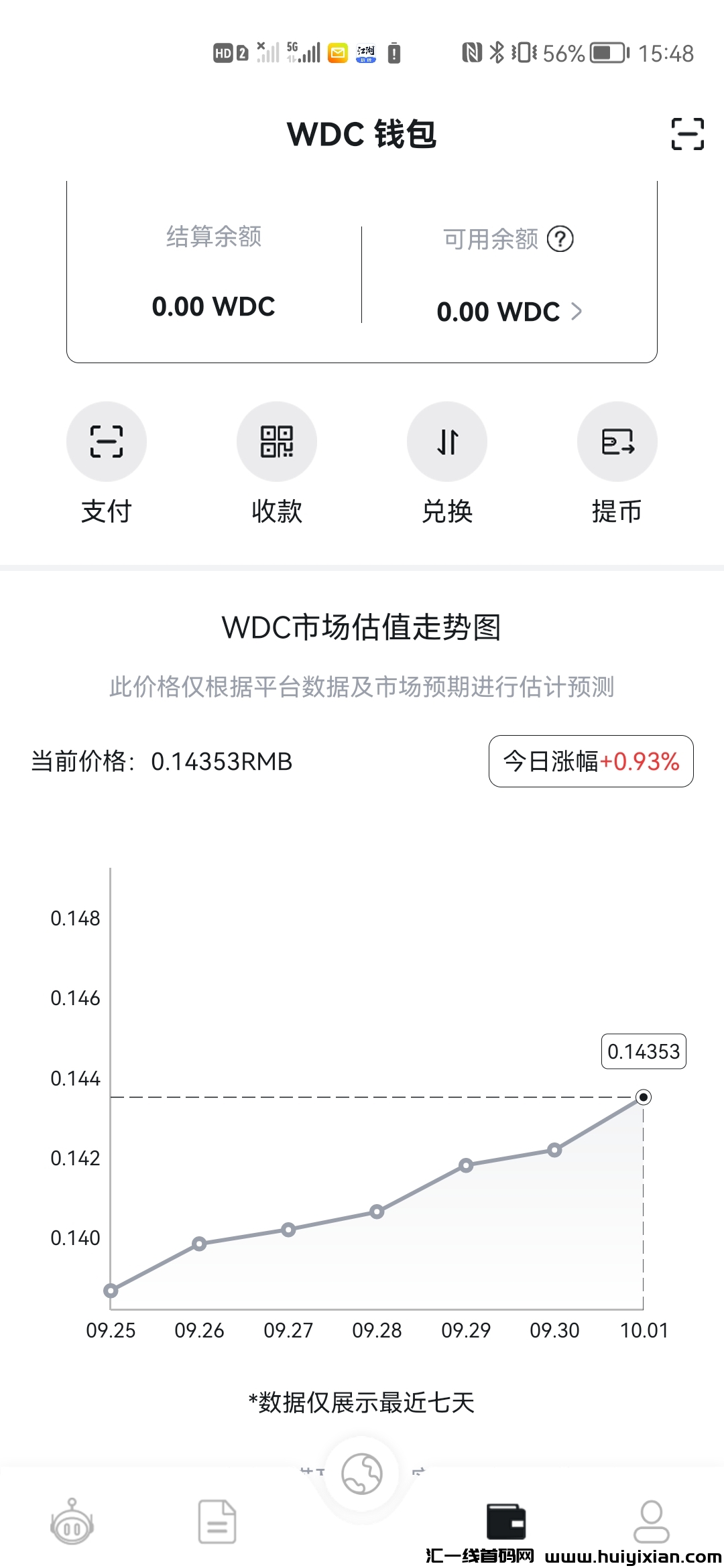Open the scan icon in the title bar
This screenshot has height=1568, width=724.
(x=687, y=134)
